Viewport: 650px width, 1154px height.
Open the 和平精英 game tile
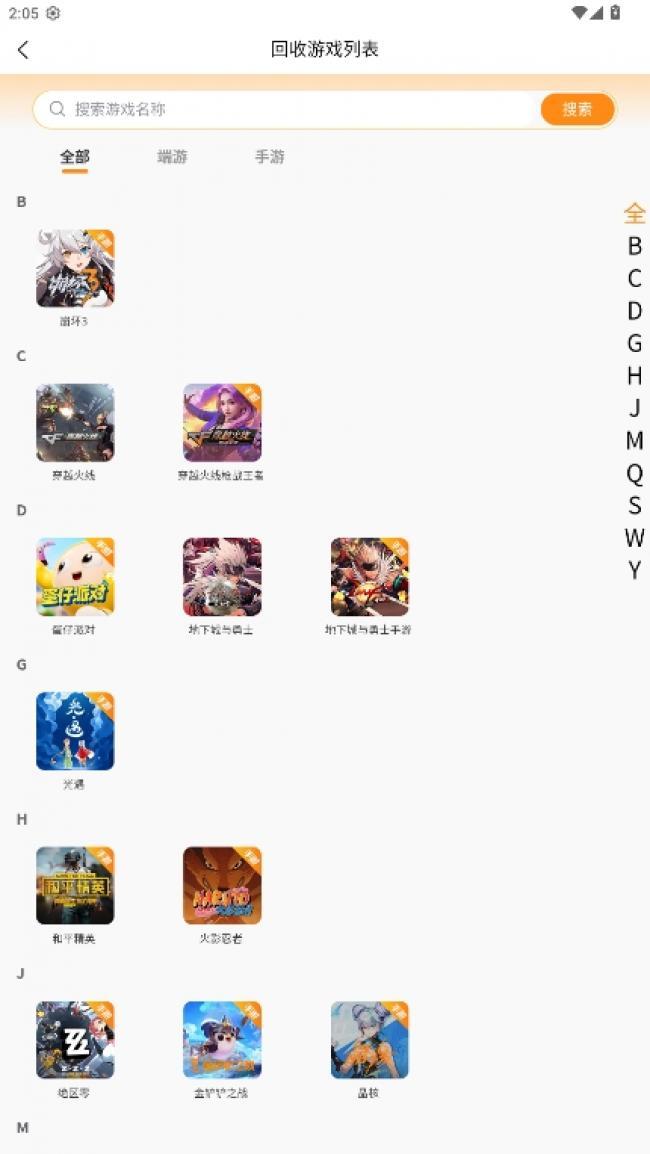[x=75, y=885]
